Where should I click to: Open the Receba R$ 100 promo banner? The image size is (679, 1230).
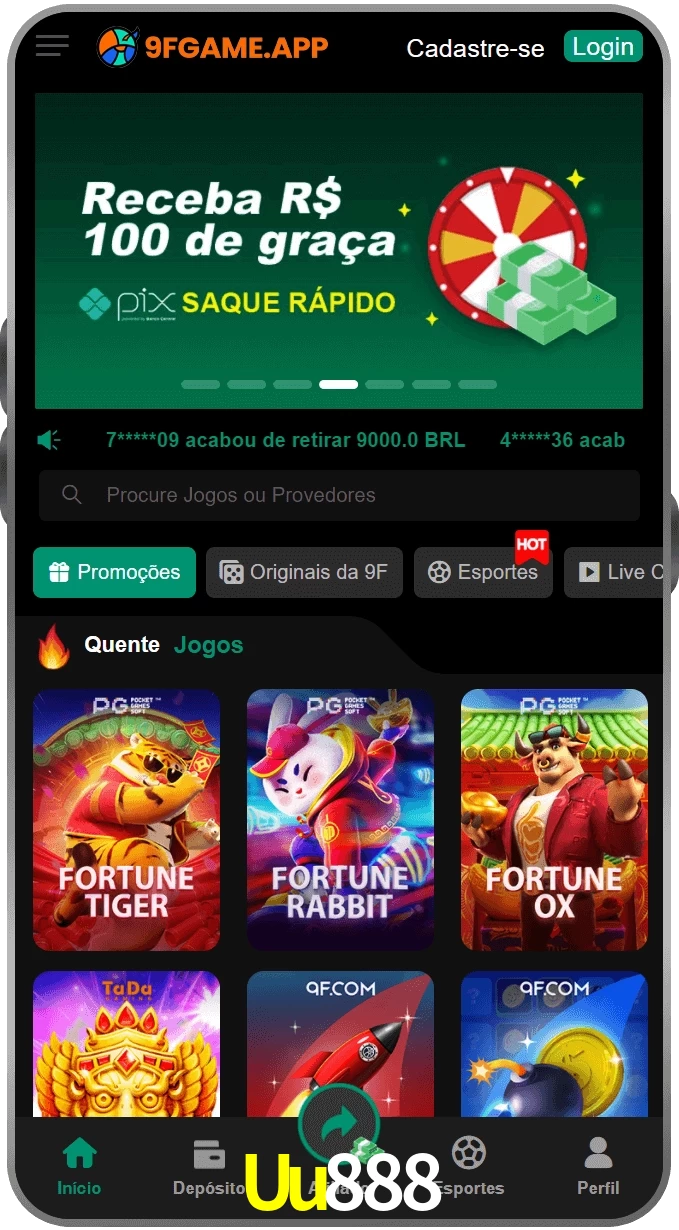[x=338, y=250]
